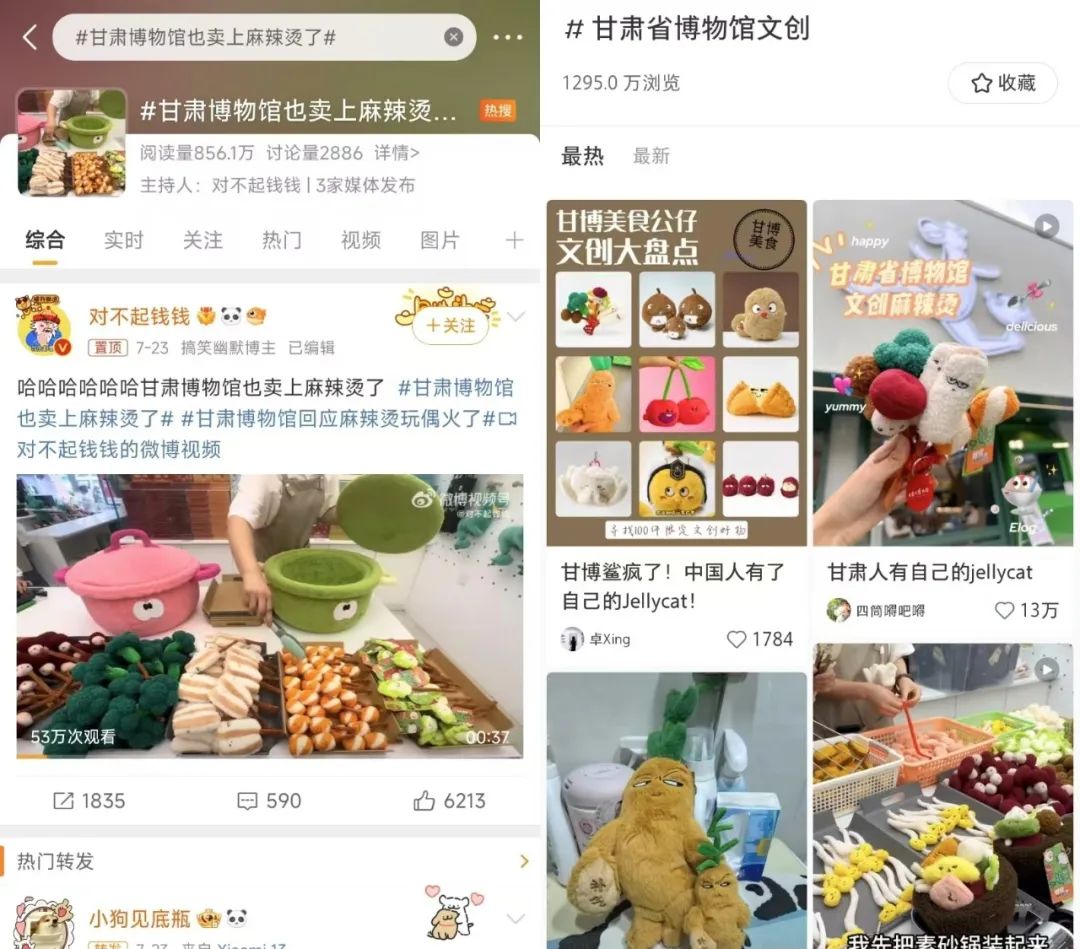Viewport: 1080px width, 949px height.
Task: Switch to the 最新 sorting tab
Action: [x=651, y=156]
